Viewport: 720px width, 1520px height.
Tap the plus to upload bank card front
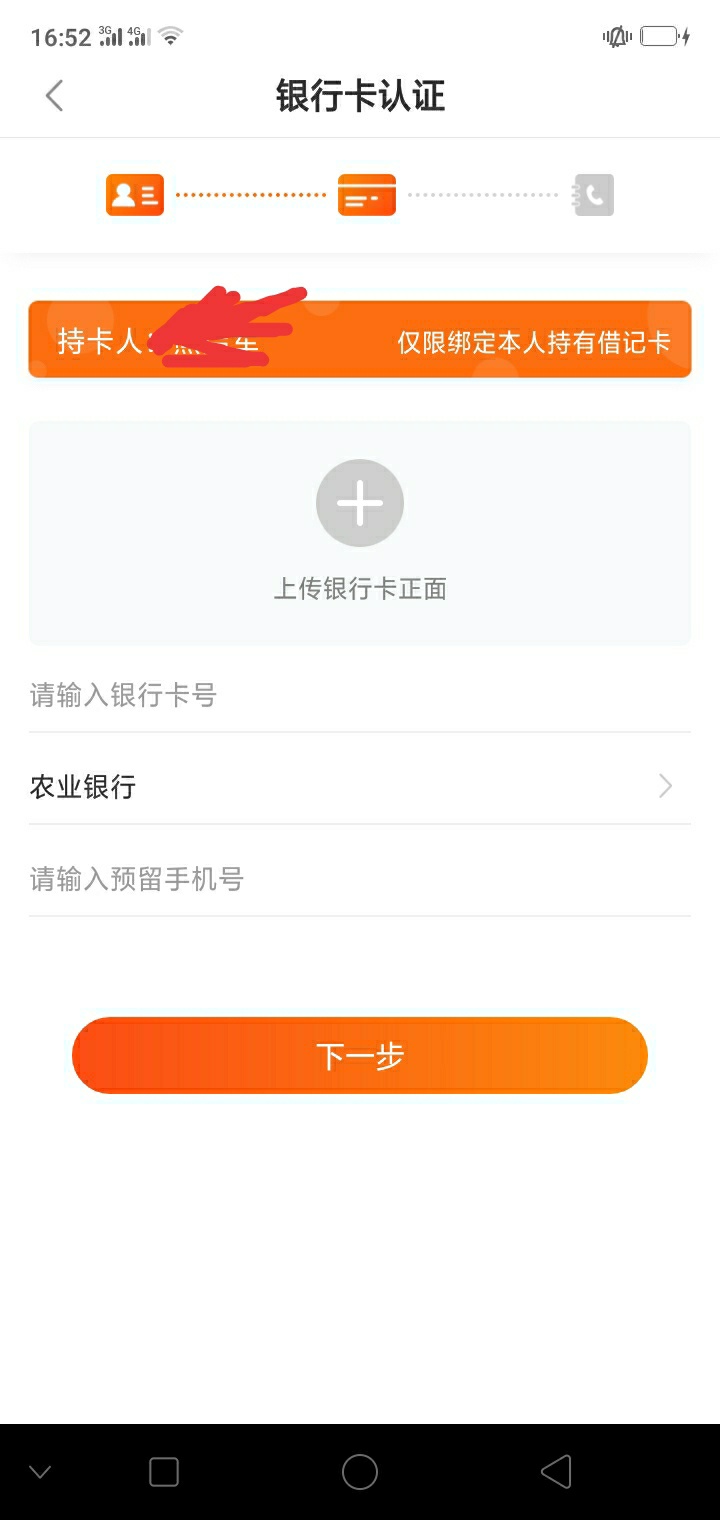pyautogui.click(x=360, y=503)
